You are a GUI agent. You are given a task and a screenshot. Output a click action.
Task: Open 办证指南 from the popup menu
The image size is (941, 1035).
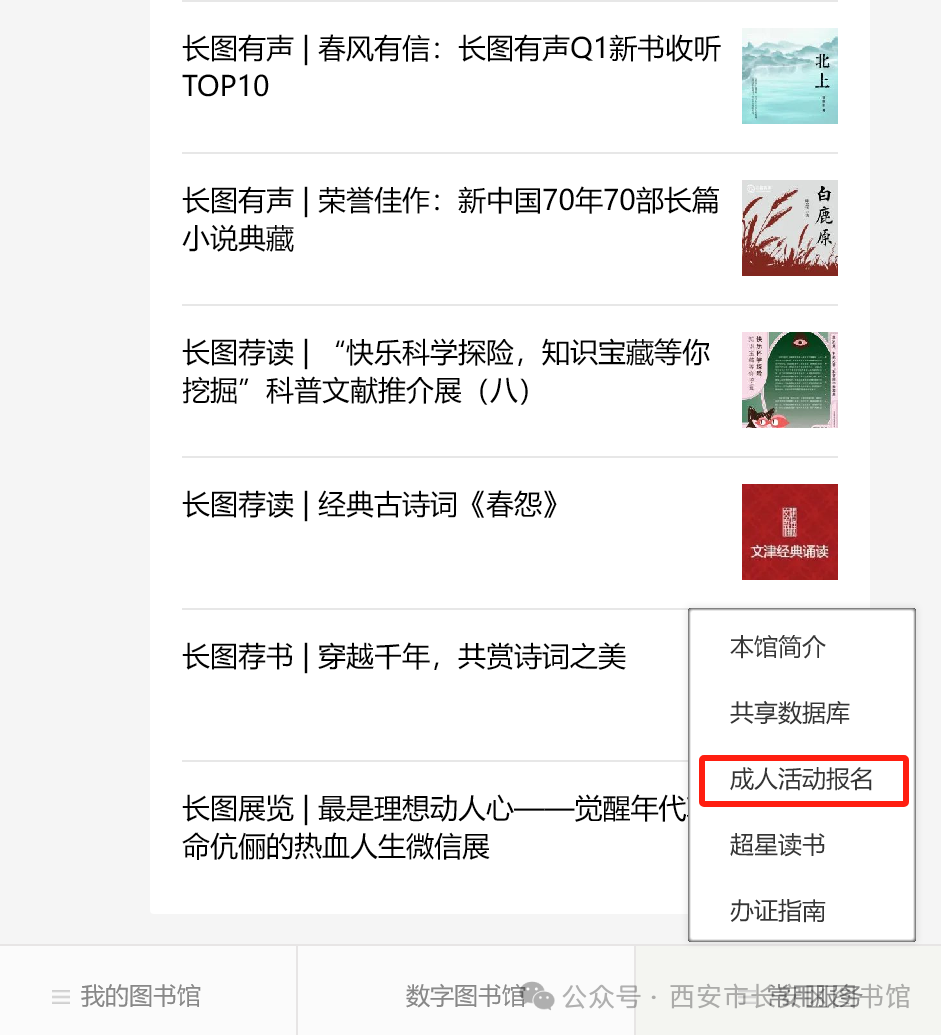pos(777,911)
